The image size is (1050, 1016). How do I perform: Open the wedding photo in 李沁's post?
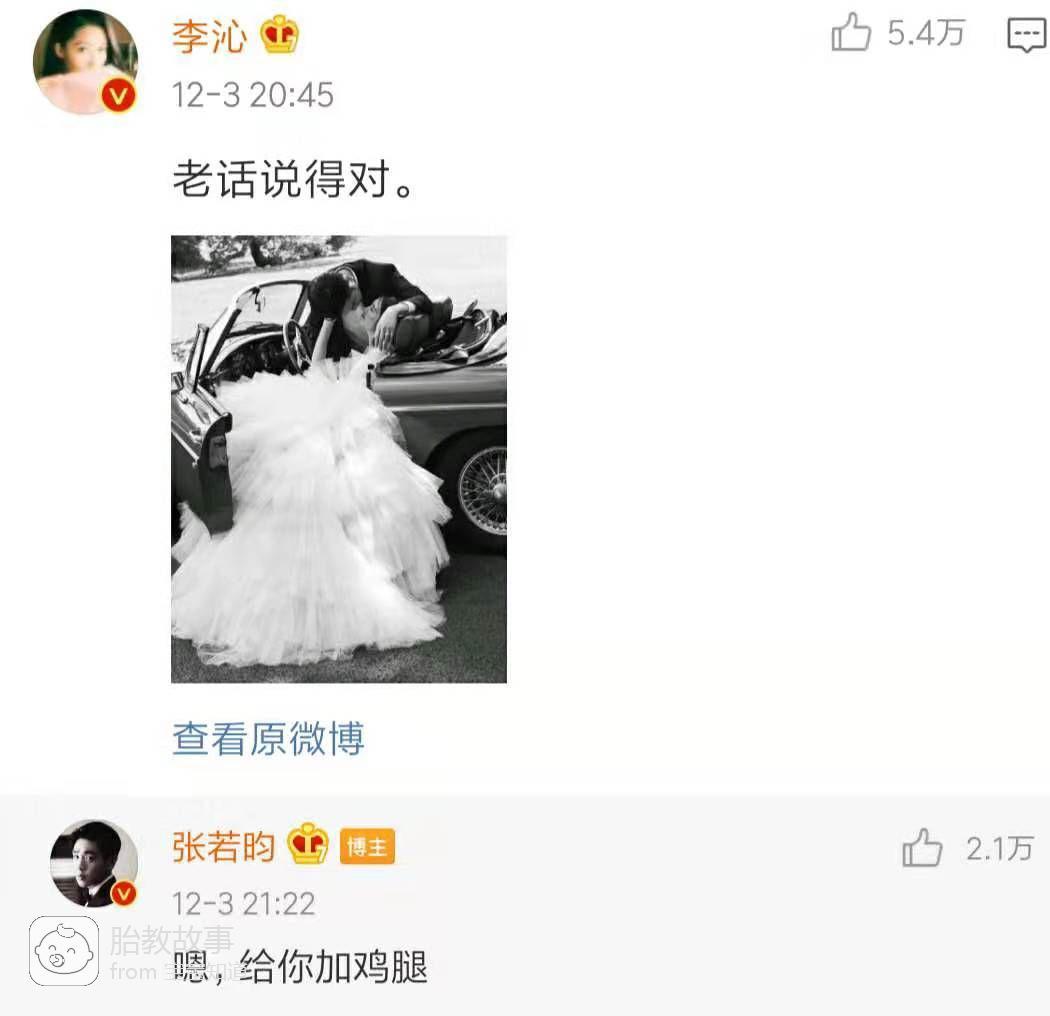339,459
